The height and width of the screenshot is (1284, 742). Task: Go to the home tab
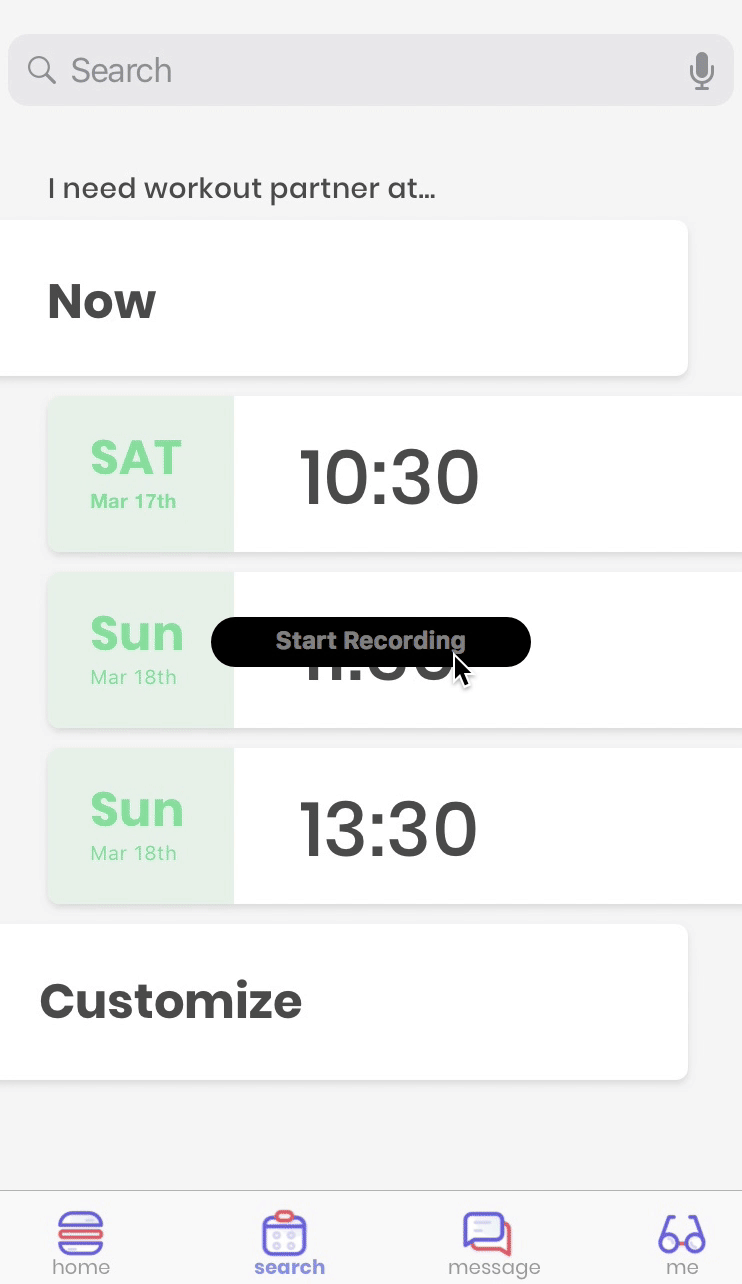81,1244
